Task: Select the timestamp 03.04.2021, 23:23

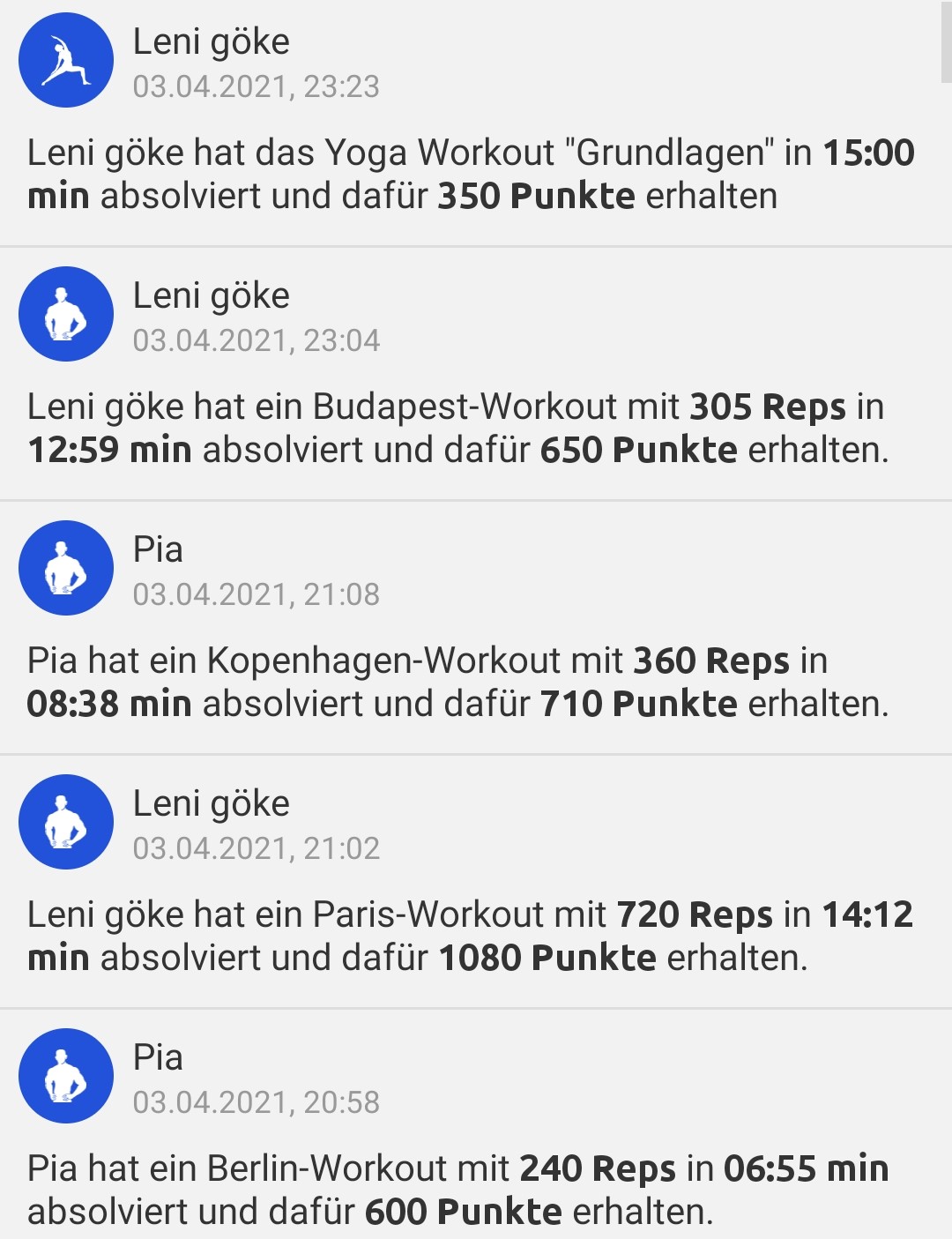Action: pos(256,88)
